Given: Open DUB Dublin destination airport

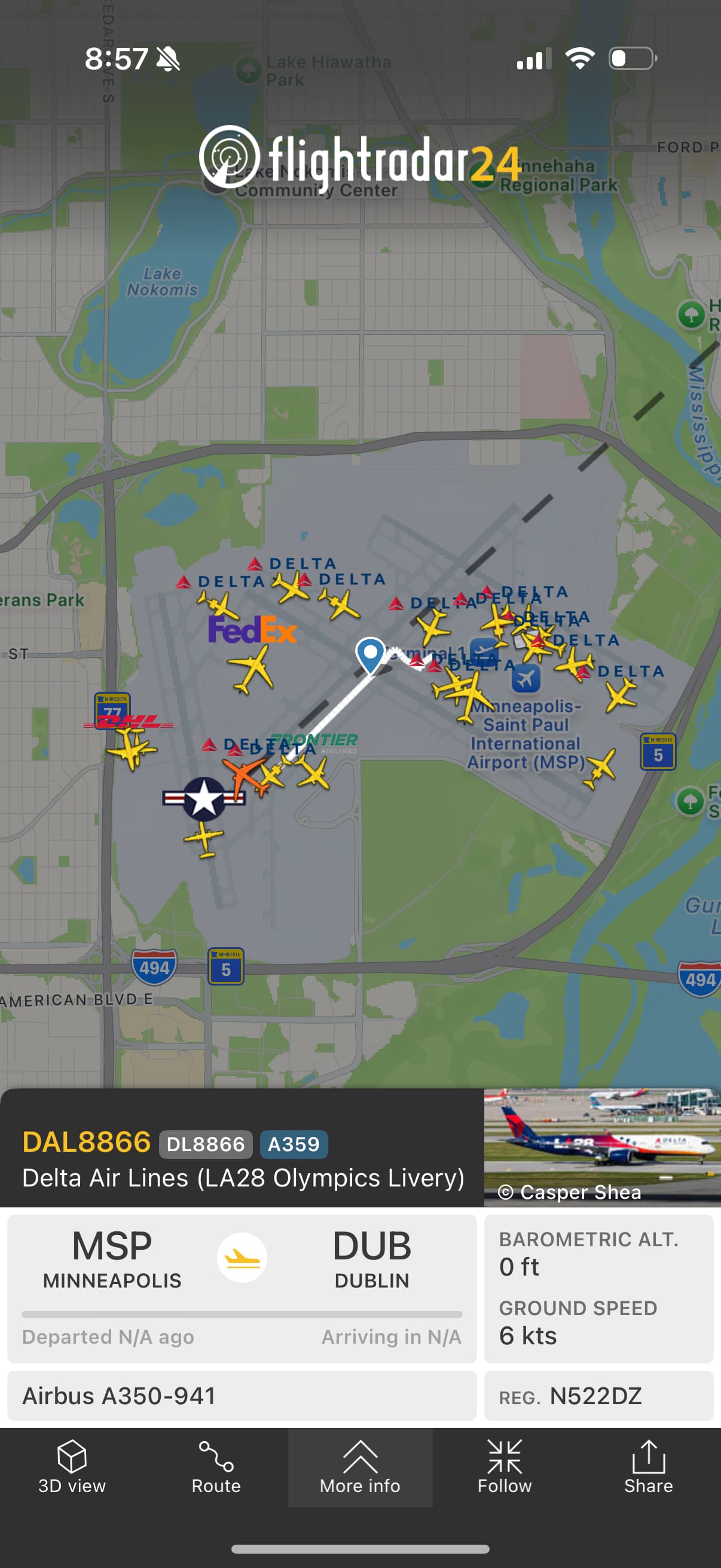Looking at the screenshot, I should (372, 1258).
